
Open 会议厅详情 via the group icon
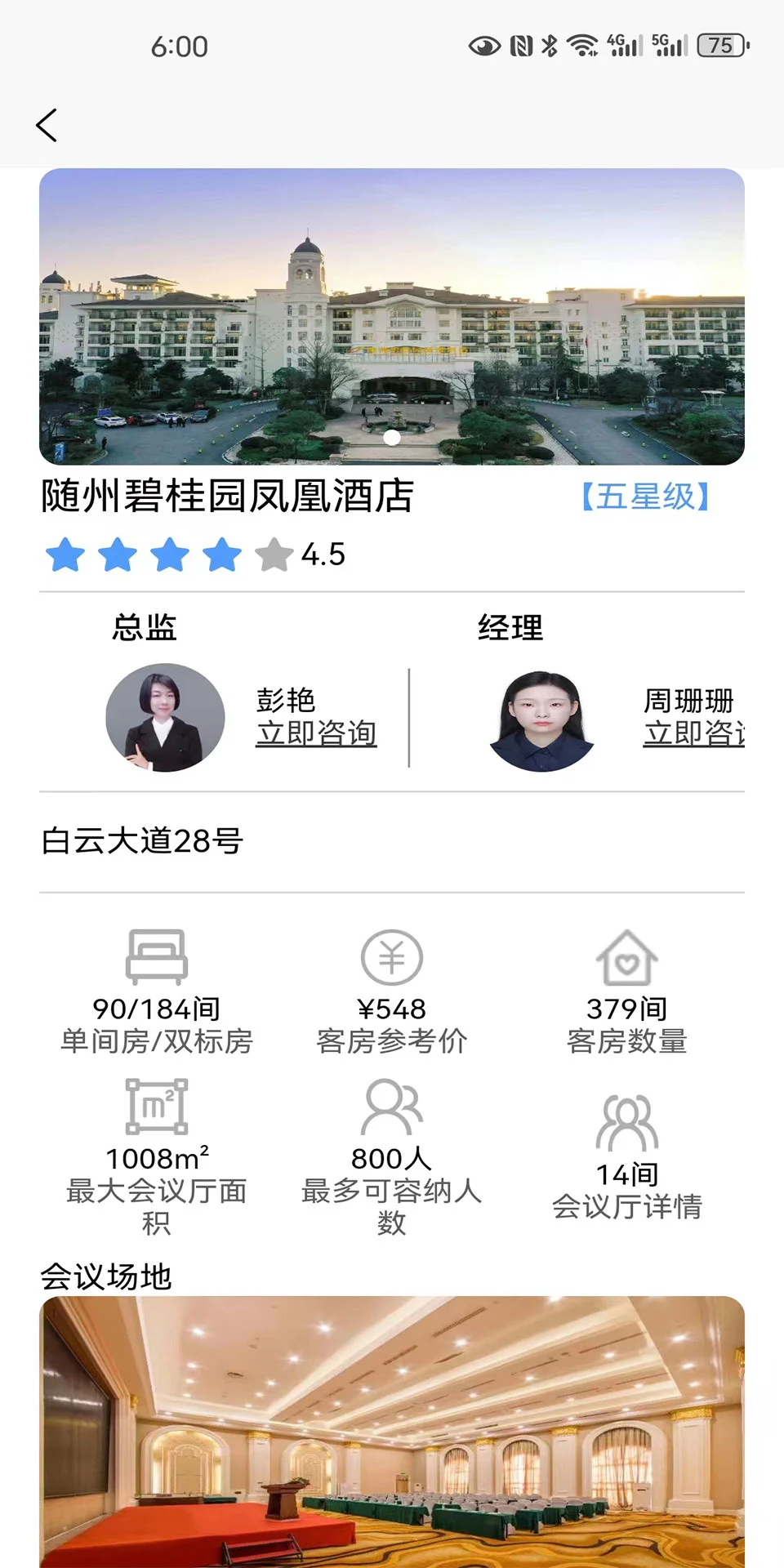click(x=626, y=1120)
